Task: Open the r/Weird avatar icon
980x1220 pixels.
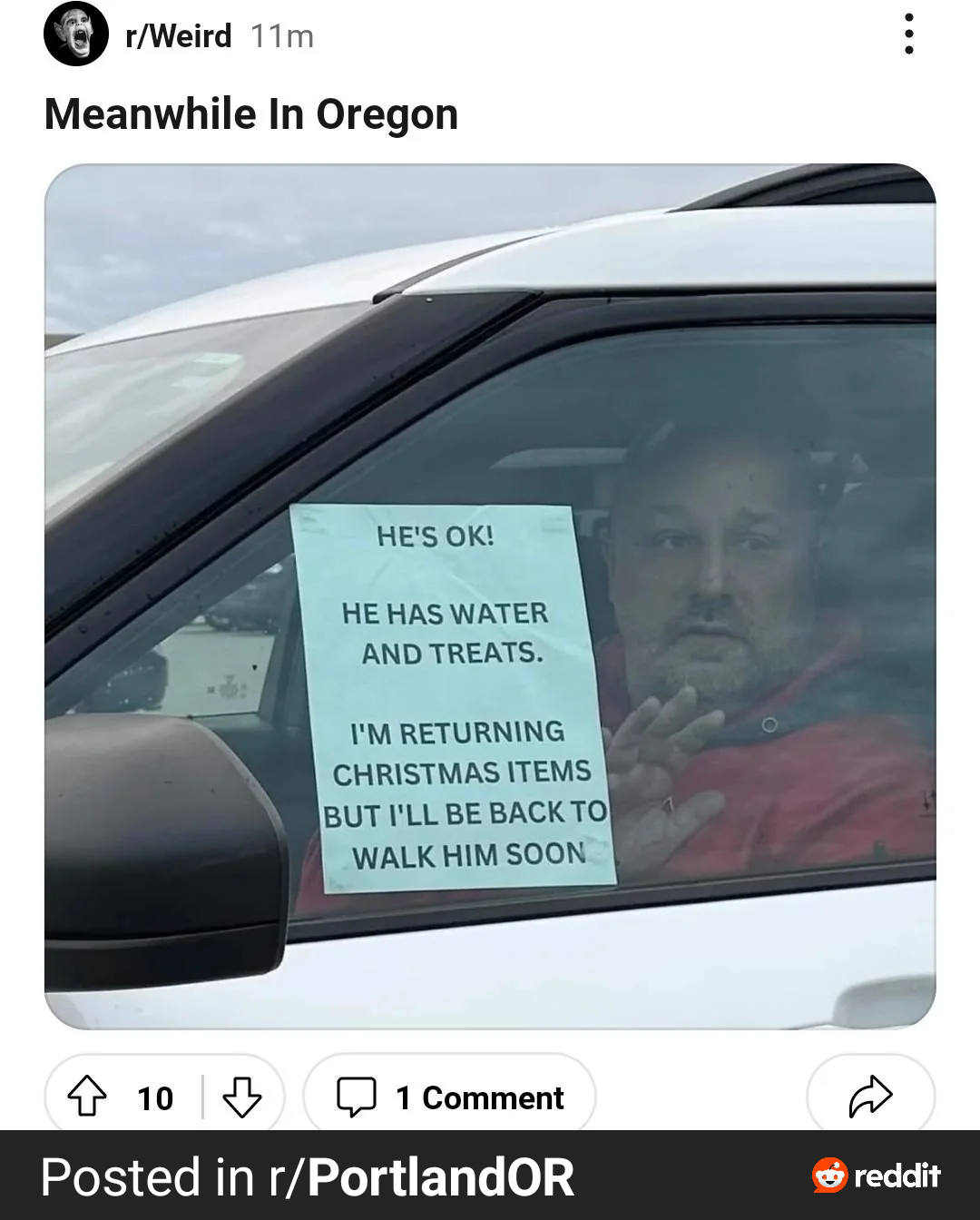Action: pos(76,34)
